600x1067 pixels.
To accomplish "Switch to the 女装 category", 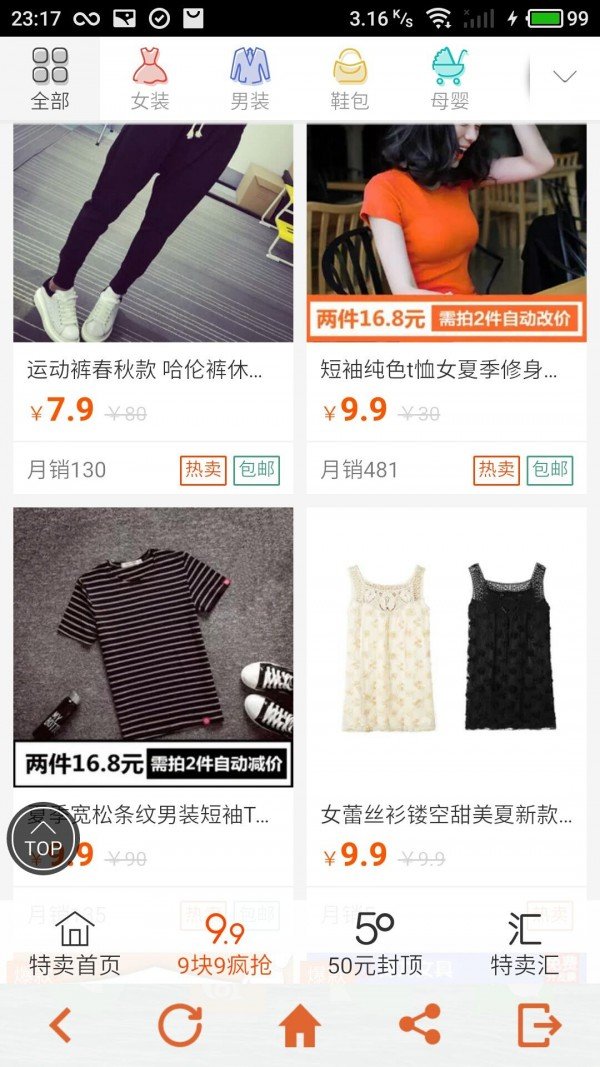I will [150, 78].
